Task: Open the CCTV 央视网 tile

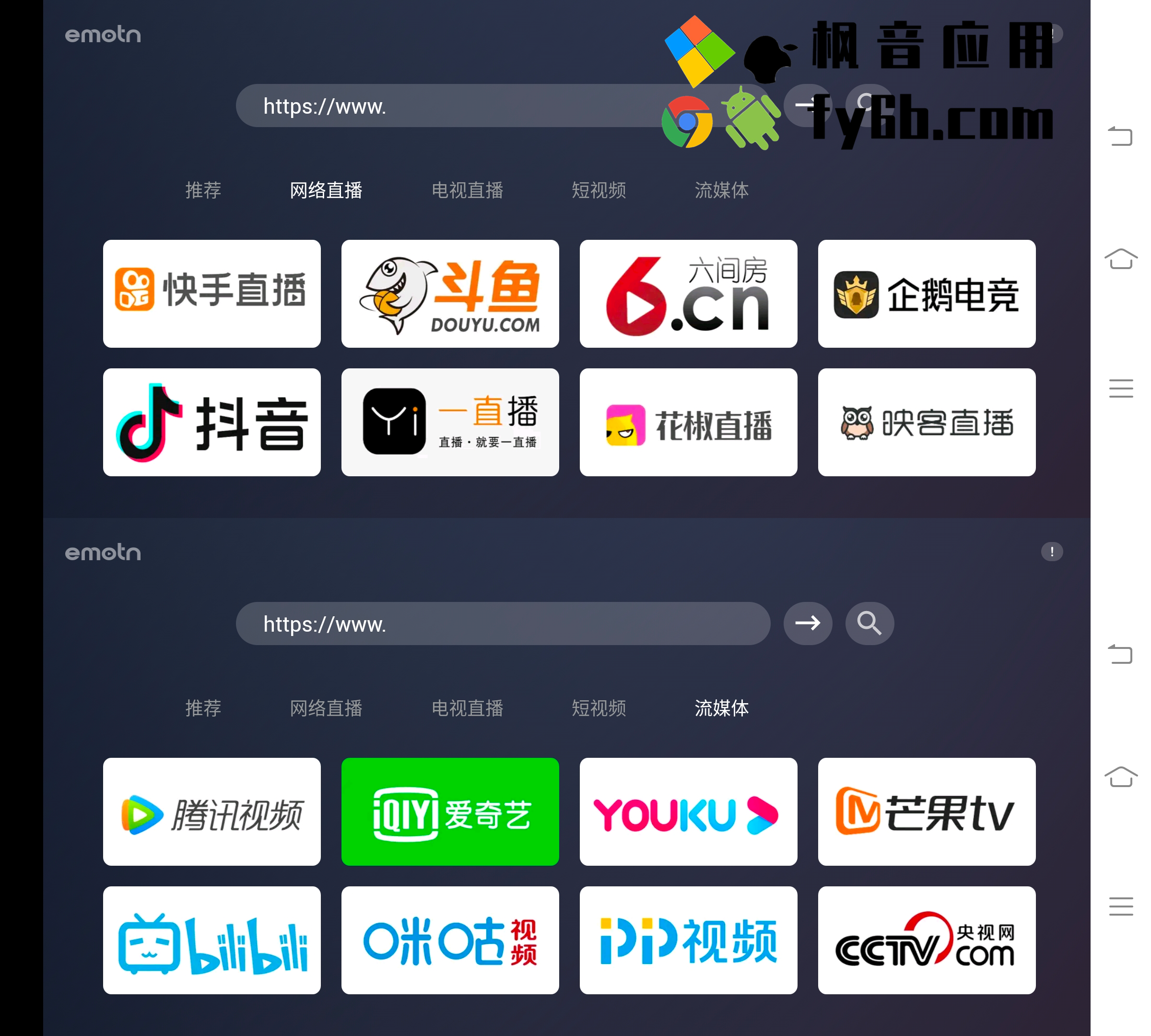Action: click(926, 940)
